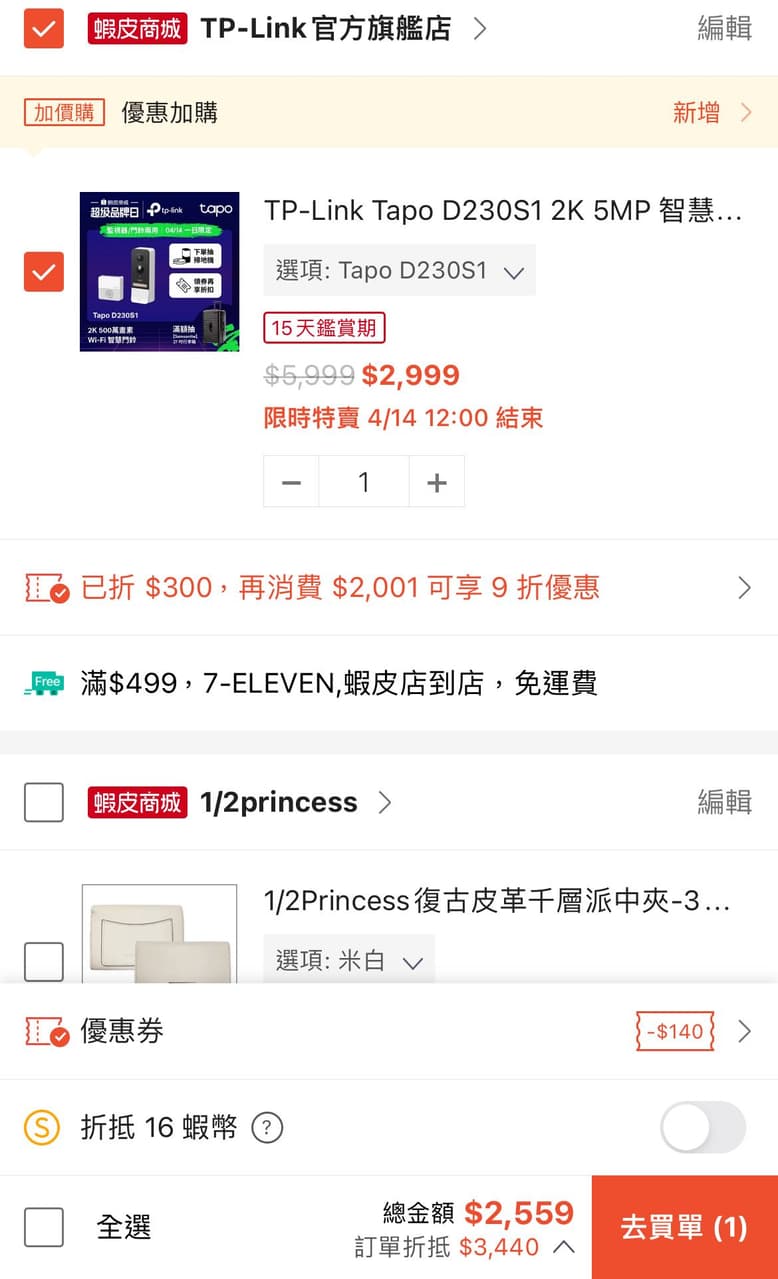Image resolution: width=778 pixels, height=1279 pixels.
Task: Check the 1/2Princess bag product checkbox
Action: [x=43, y=961]
